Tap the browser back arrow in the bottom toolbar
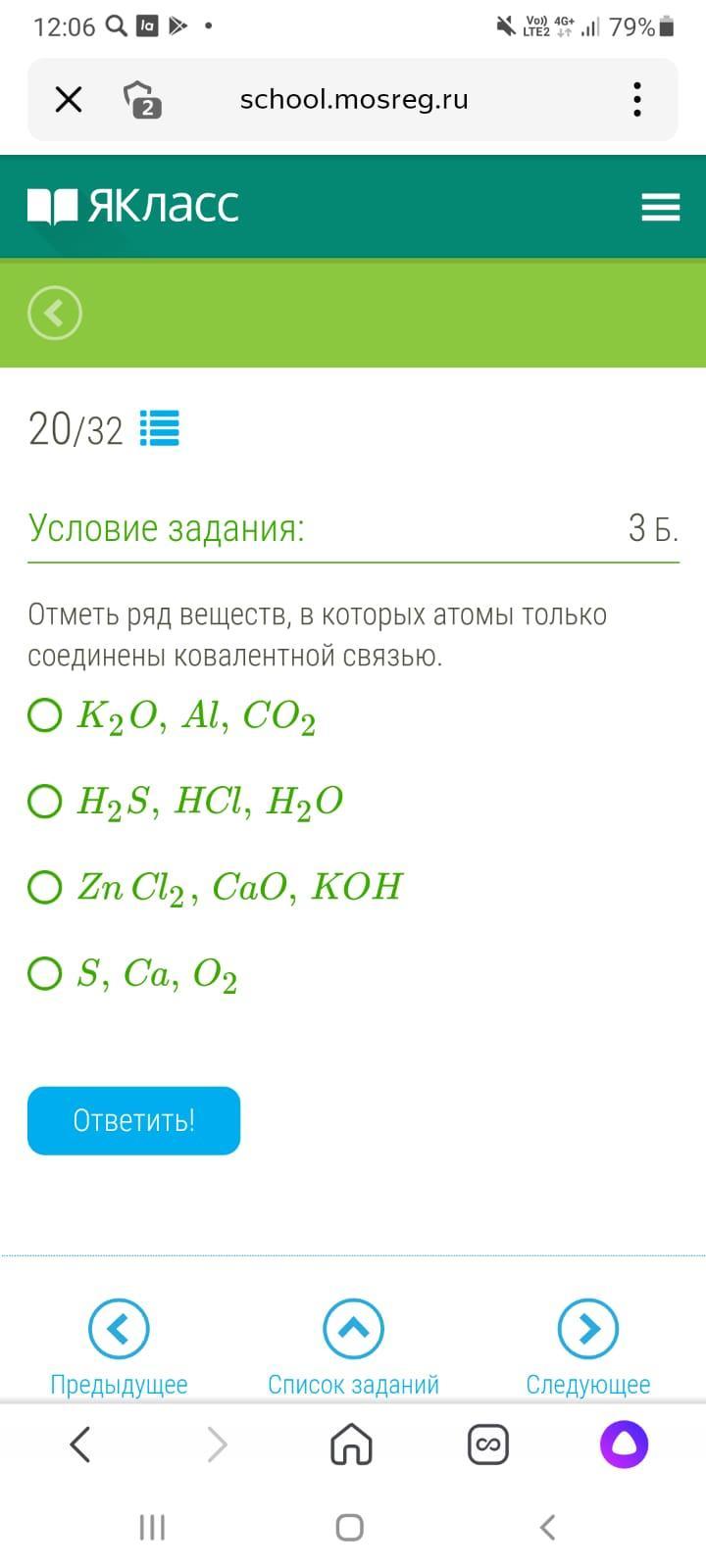Viewport: 706px width, 1568px height. click(x=80, y=1444)
